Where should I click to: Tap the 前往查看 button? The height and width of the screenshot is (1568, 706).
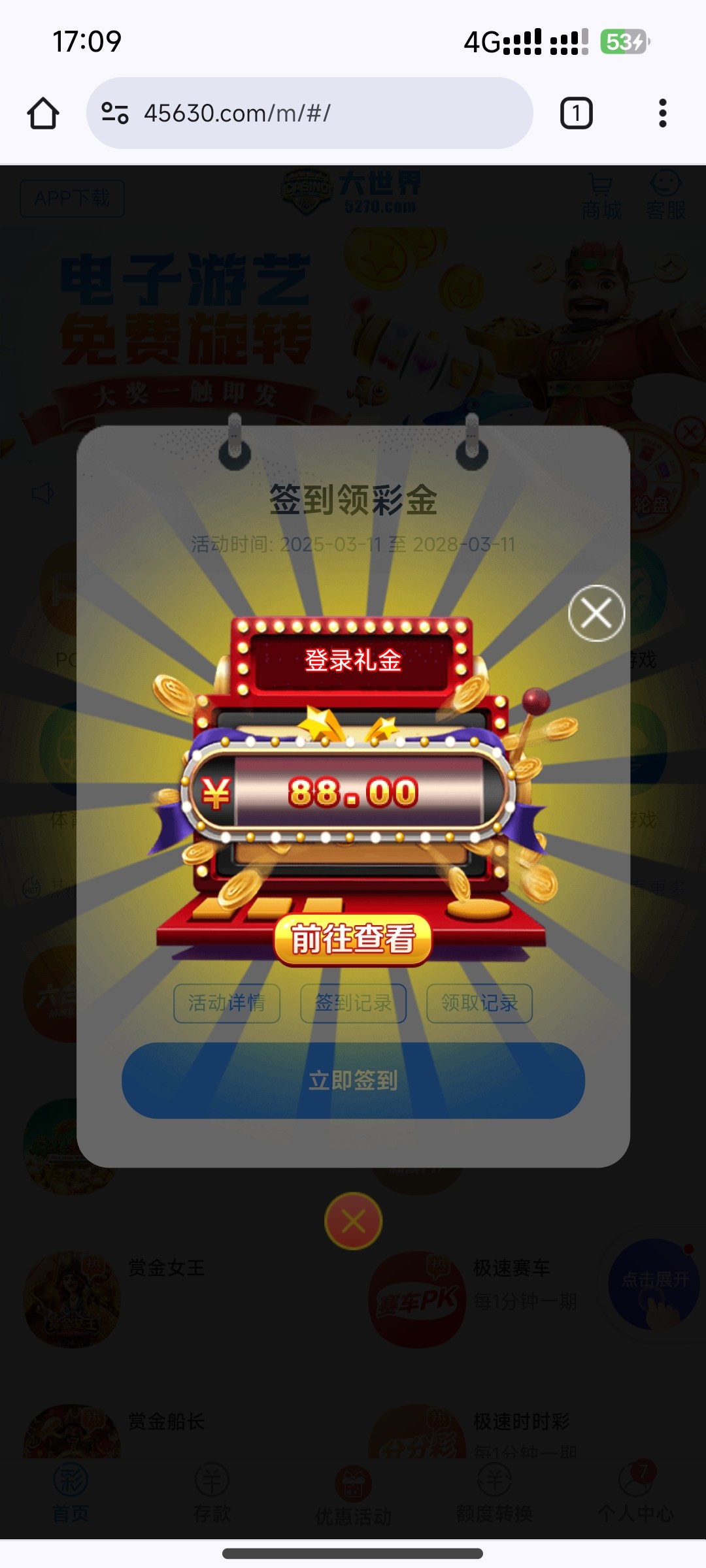pyautogui.click(x=353, y=939)
